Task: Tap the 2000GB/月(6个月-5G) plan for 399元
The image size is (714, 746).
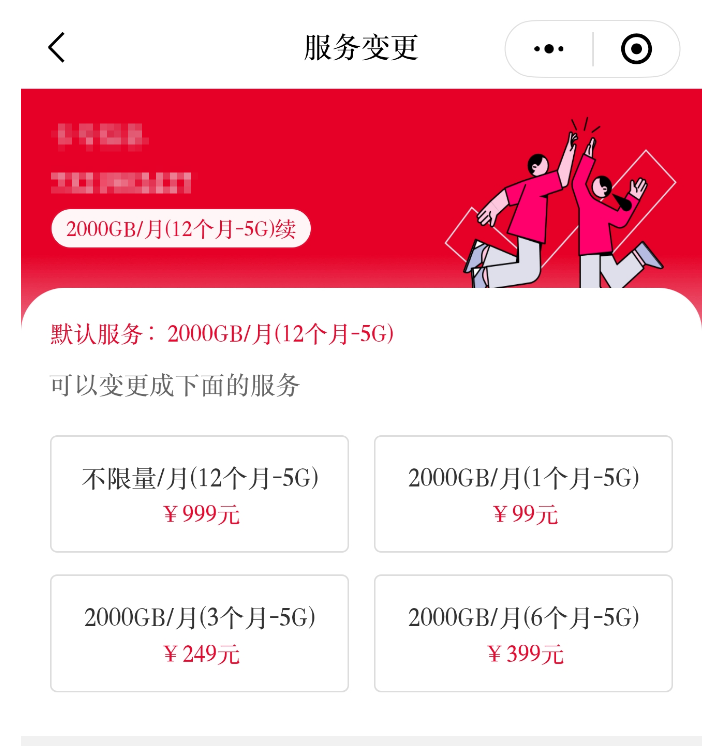Action: 523,633
